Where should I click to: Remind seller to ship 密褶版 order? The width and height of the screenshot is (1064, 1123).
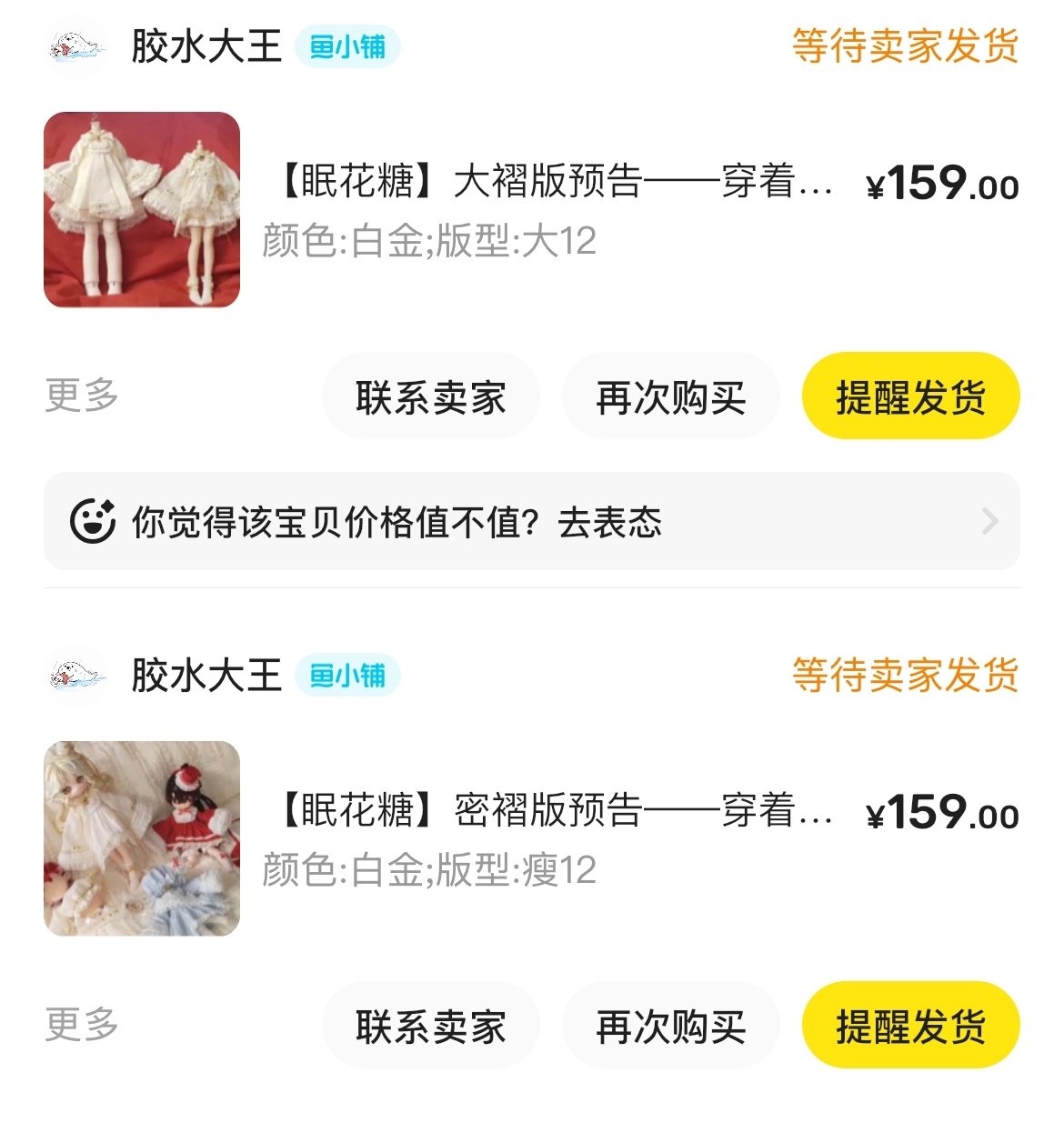click(x=910, y=1026)
